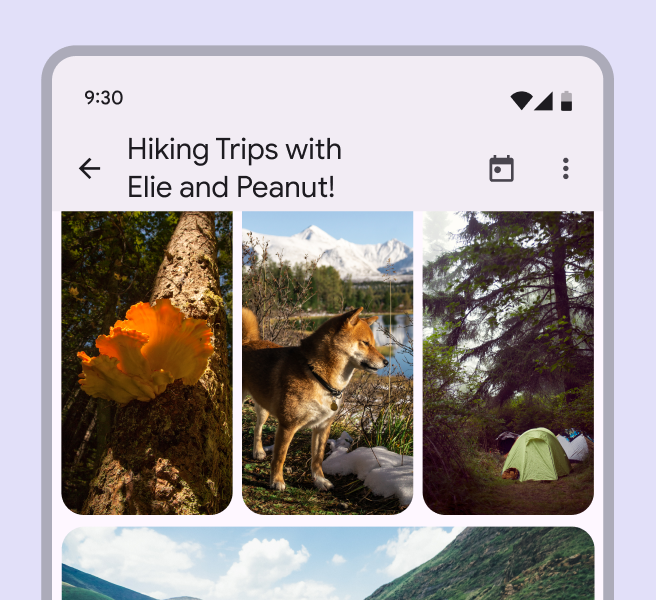
Task: Open the green tent campsite photo
Action: coord(508,362)
